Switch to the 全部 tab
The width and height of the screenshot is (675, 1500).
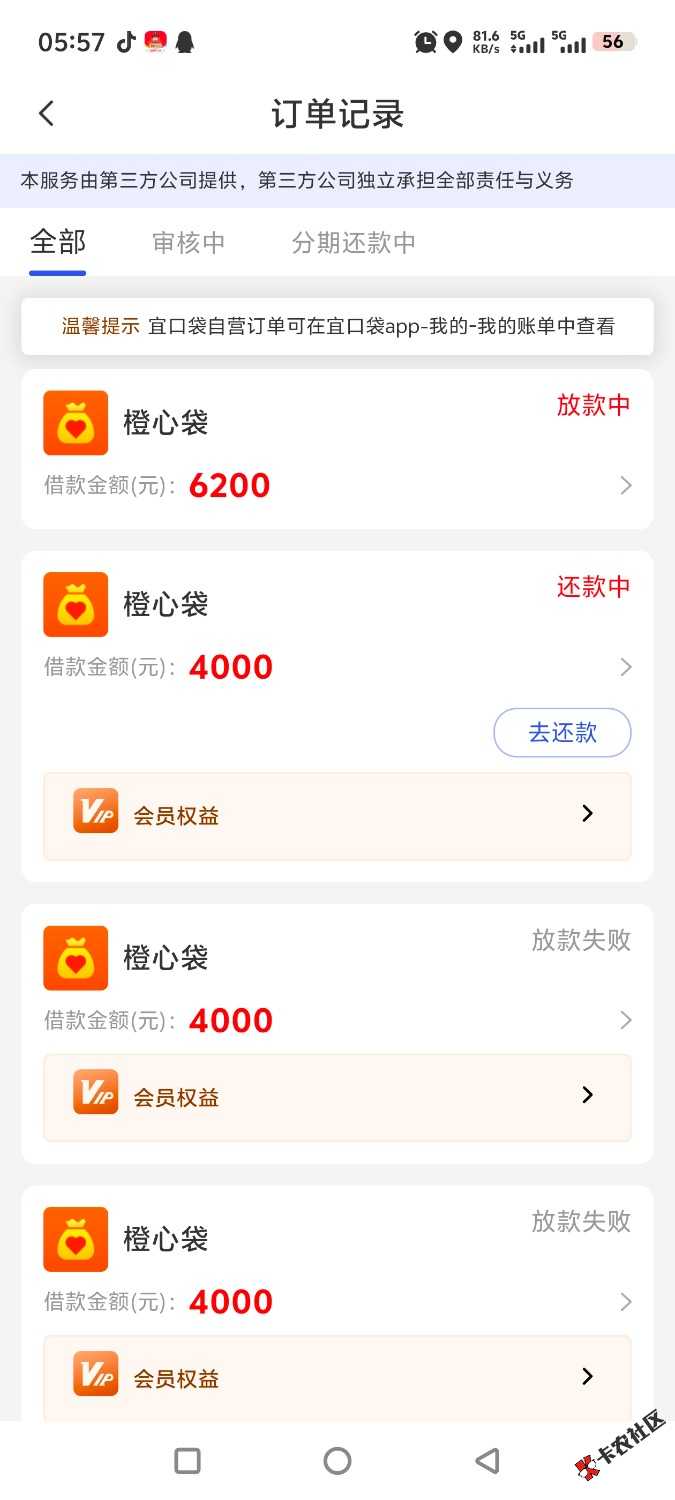pos(58,242)
